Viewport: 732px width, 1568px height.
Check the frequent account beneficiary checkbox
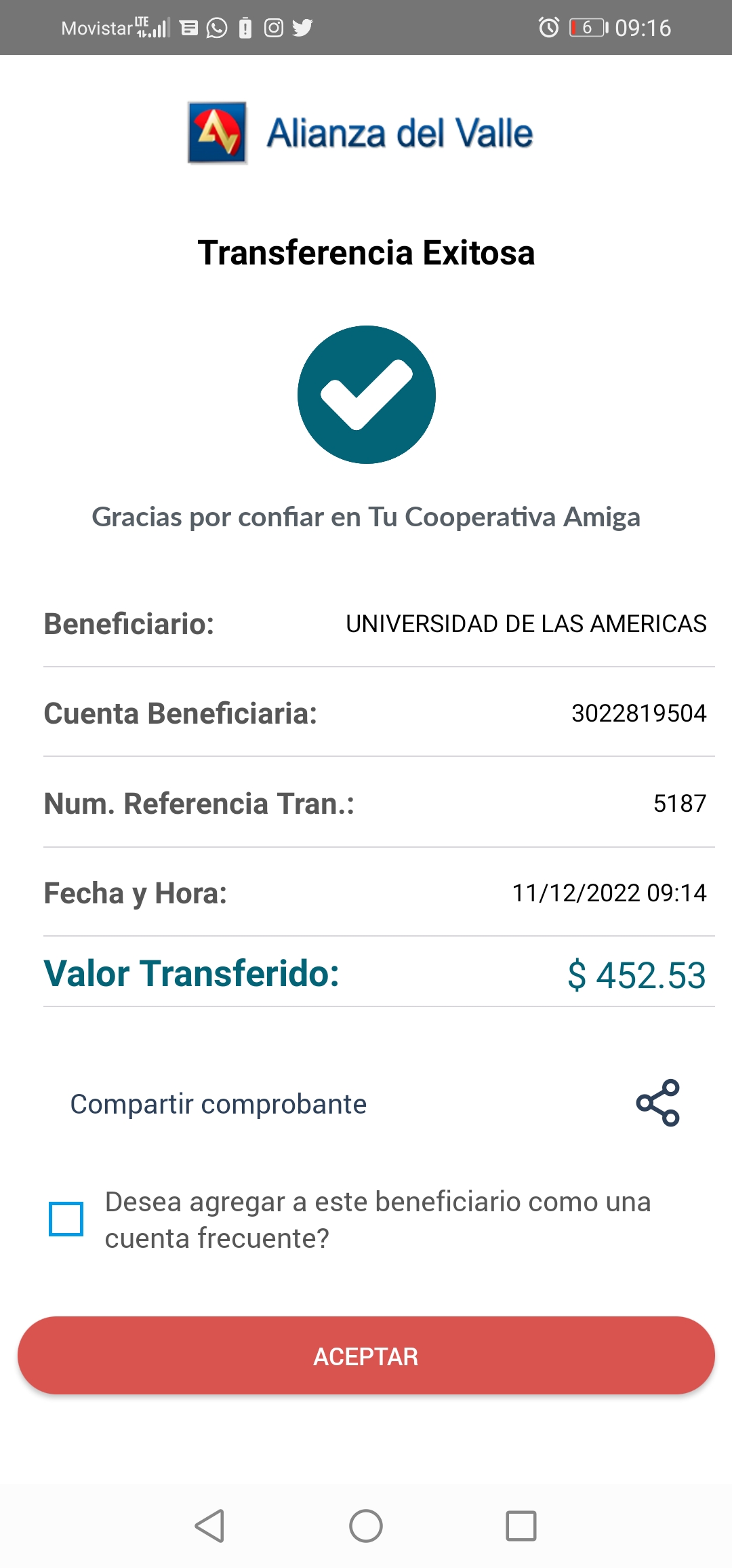click(x=66, y=1219)
